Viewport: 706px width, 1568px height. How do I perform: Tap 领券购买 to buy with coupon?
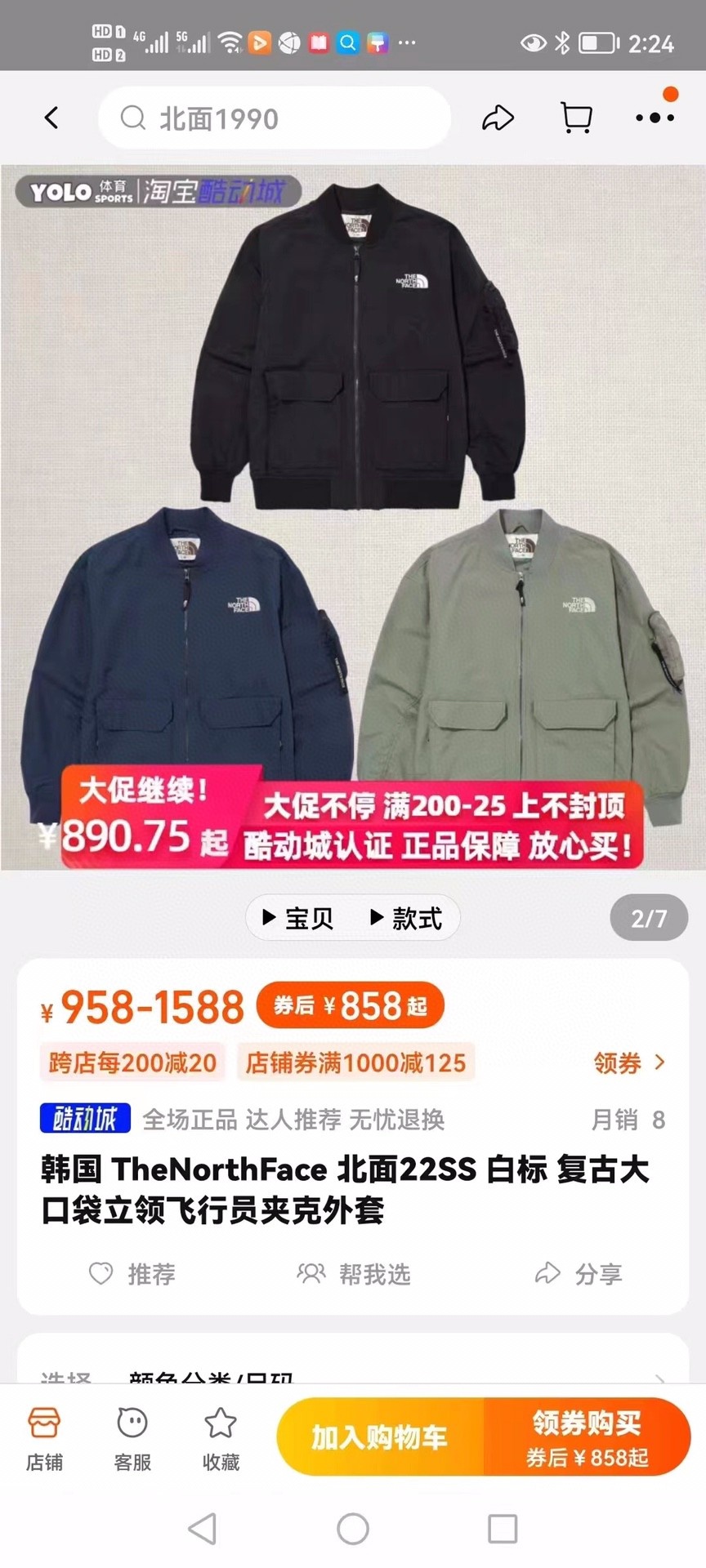(x=587, y=1437)
